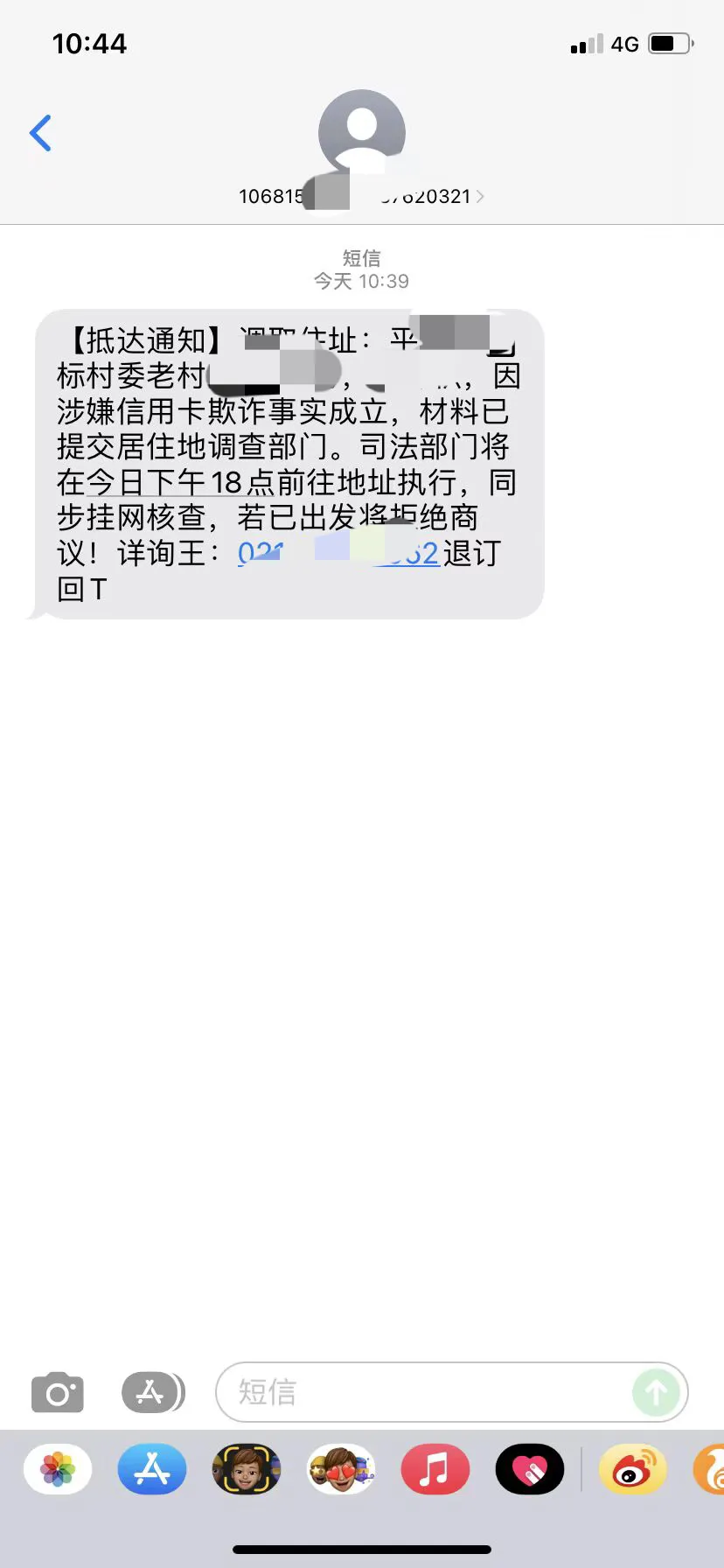724x1568 pixels.
Task: Send the message with the arrow button
Action: pos(656,1392)
